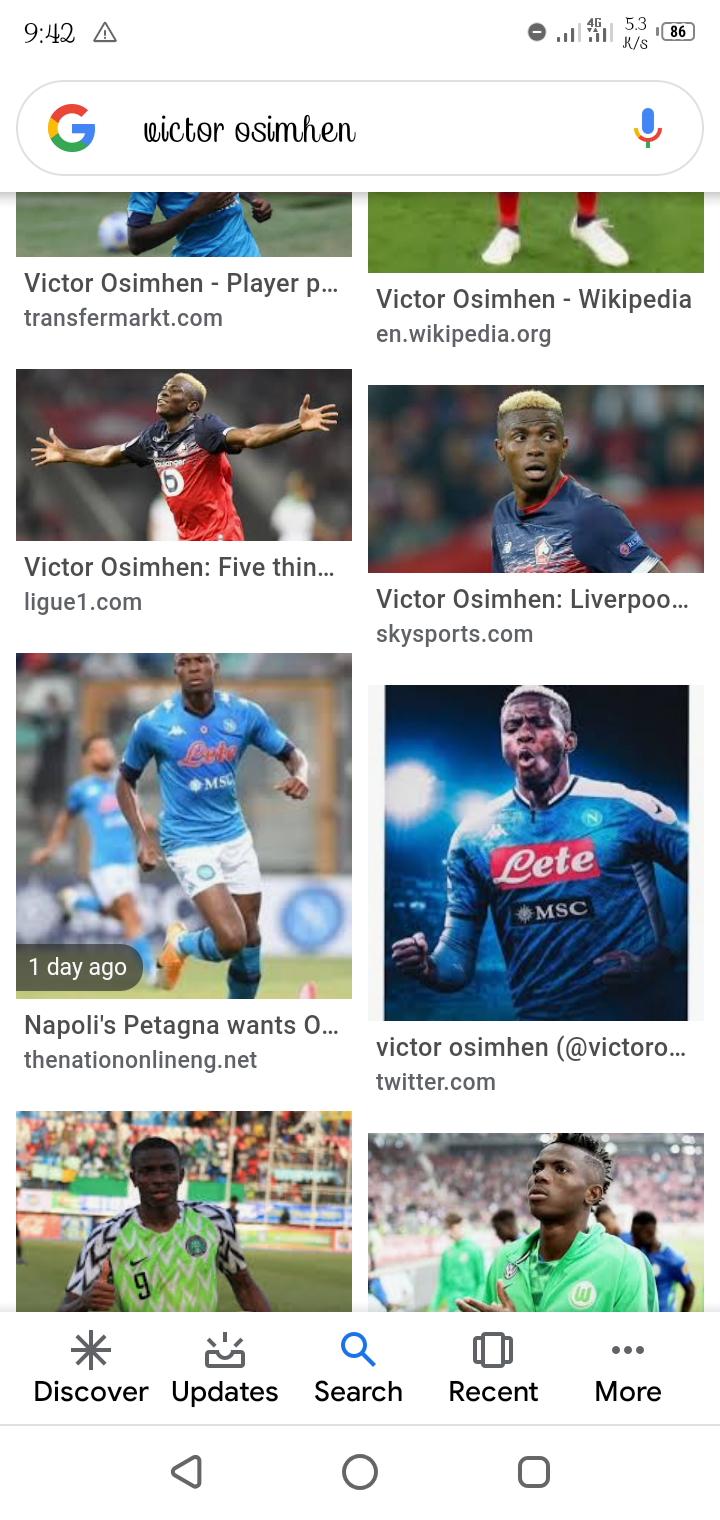Go back using the system back button
The width and height of the screenshot is (720, 1520).
click(x=187, y=1472)
